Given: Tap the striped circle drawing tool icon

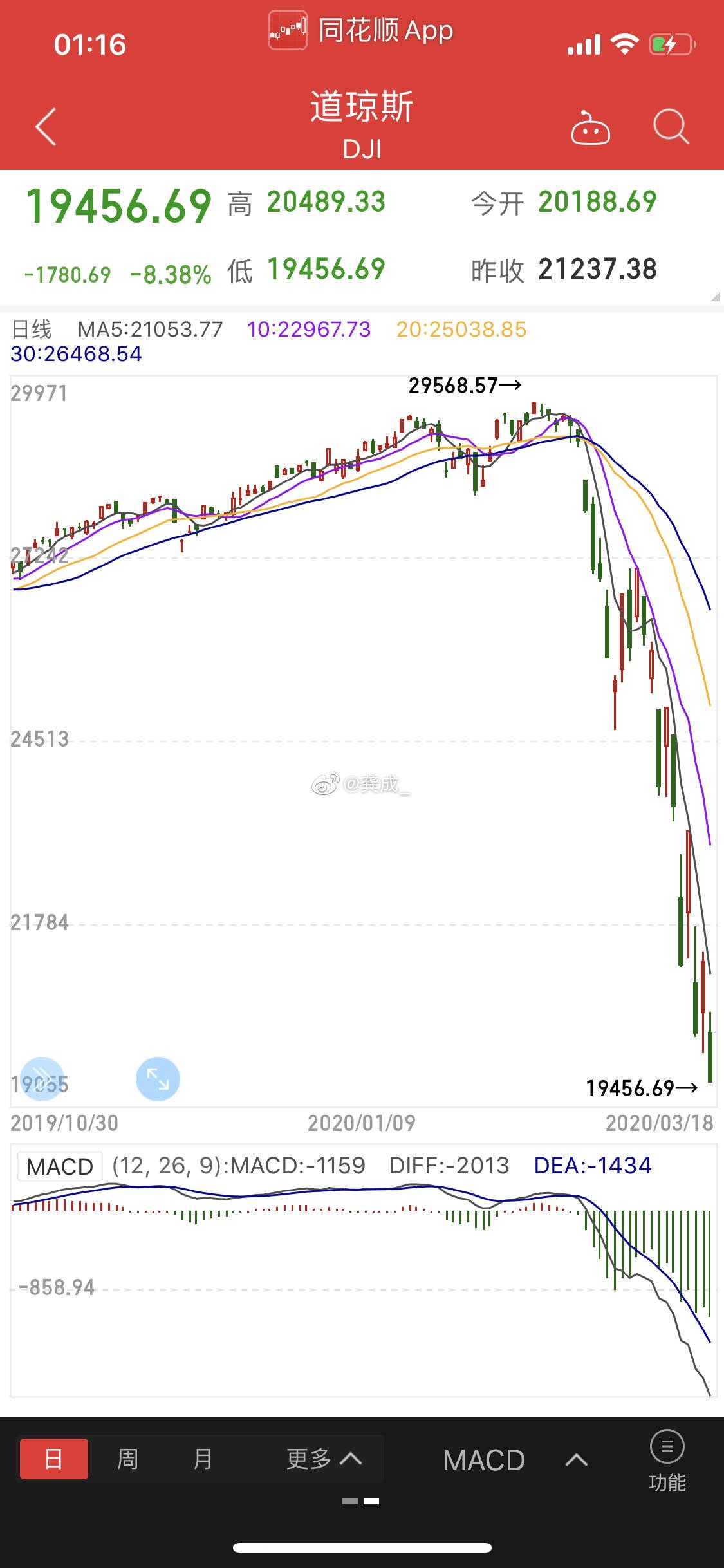Looking at the screenshot, I should pos(42,1079).
